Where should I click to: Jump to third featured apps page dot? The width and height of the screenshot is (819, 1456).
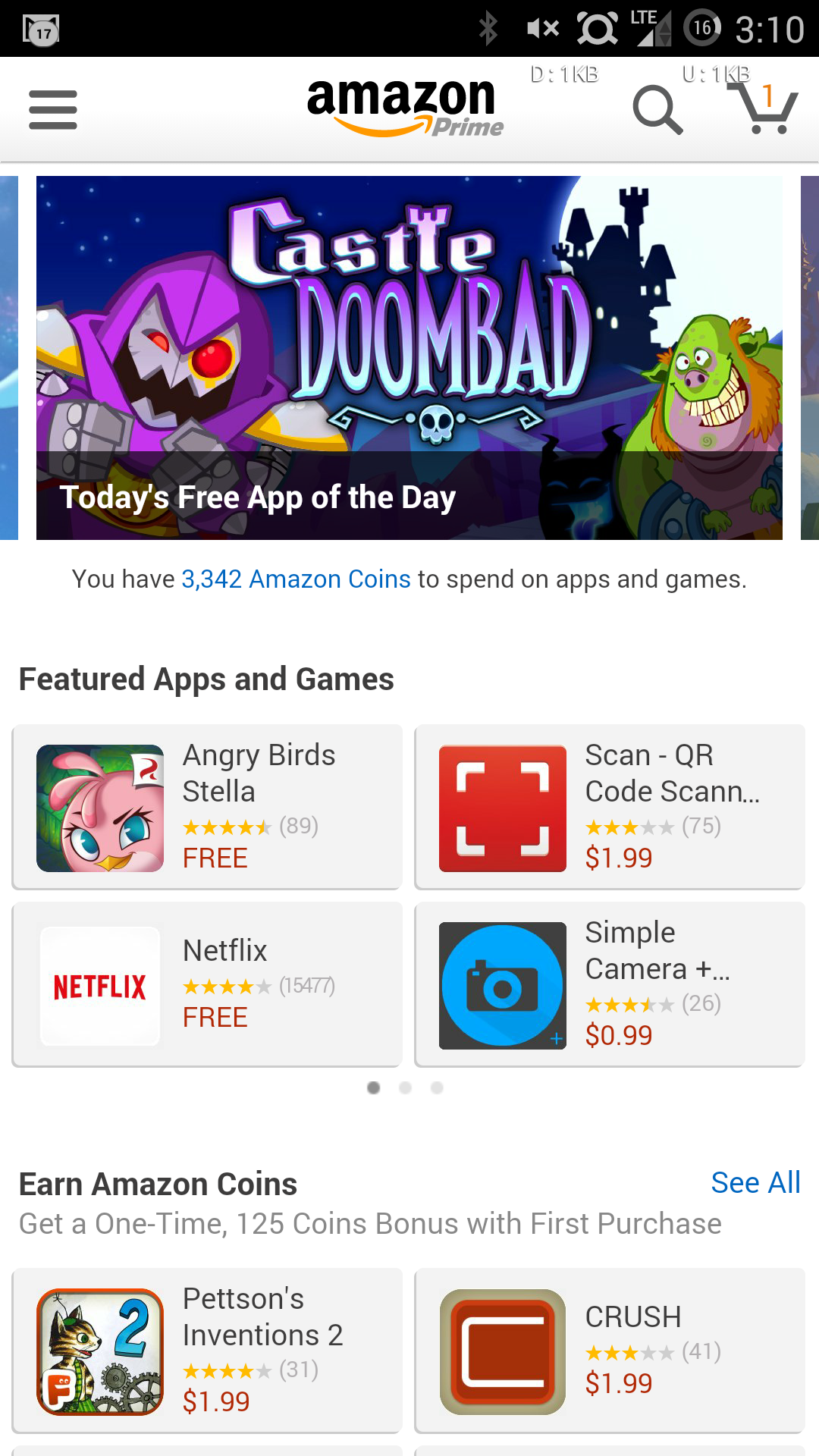point(437,1088)
